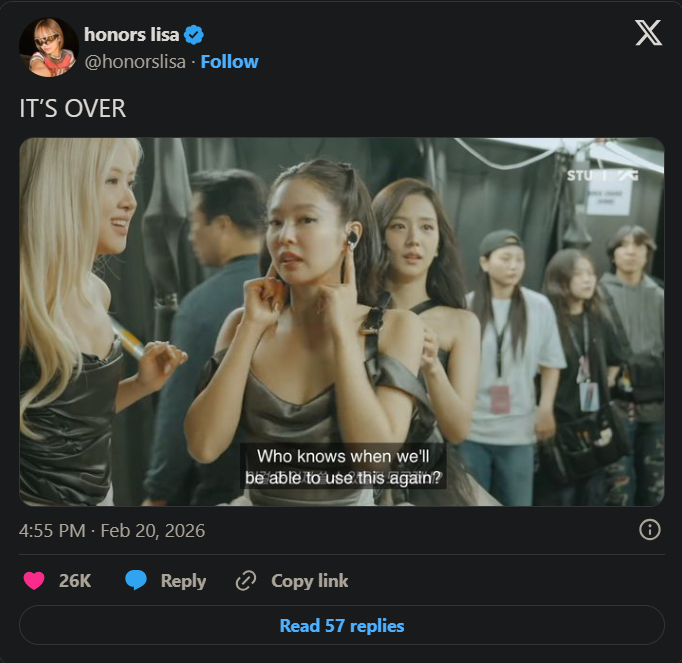
Task: Open the info icon beside the date
Action: tap(649, 530)
